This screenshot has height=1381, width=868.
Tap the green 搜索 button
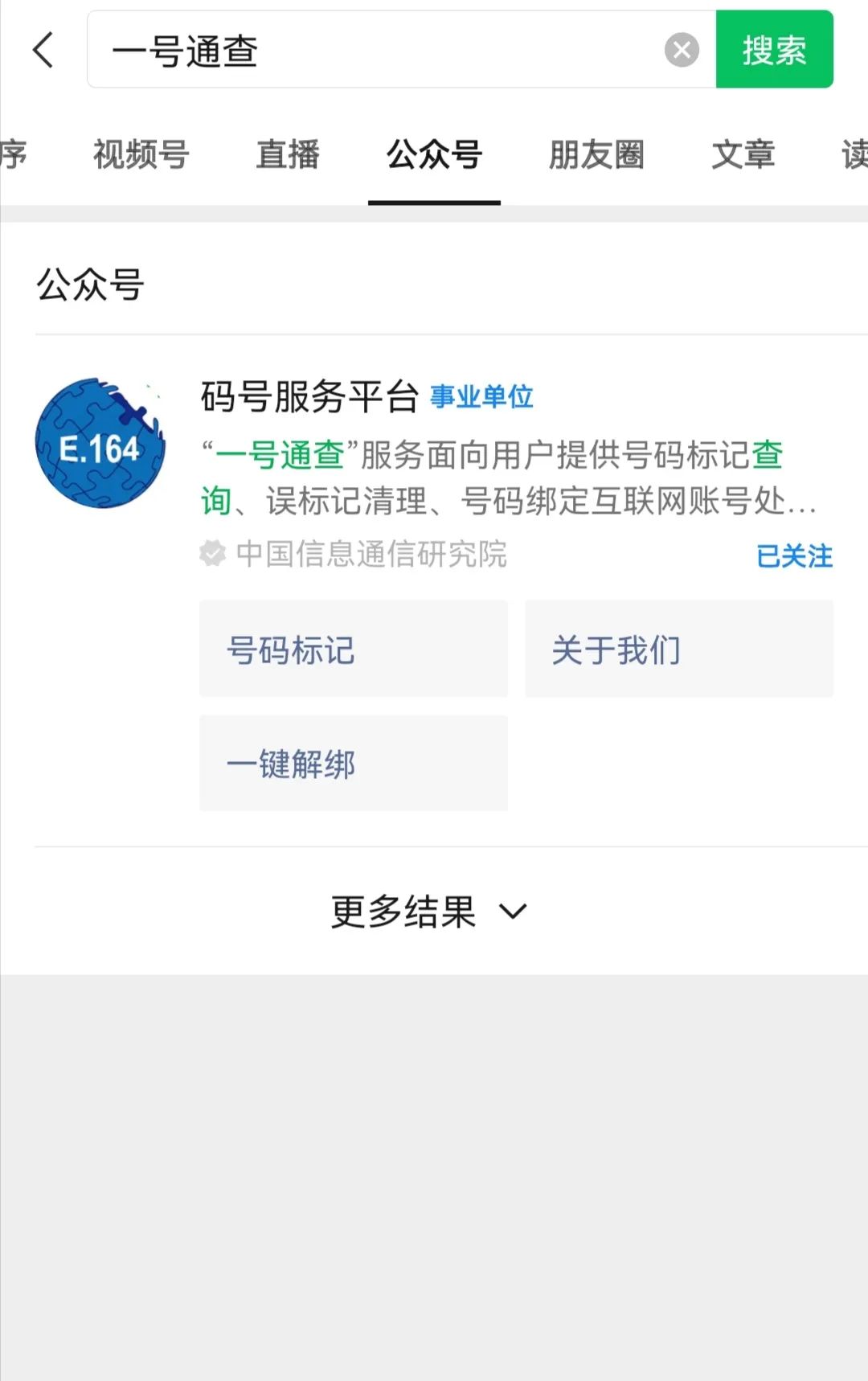(x=774, y=50)
